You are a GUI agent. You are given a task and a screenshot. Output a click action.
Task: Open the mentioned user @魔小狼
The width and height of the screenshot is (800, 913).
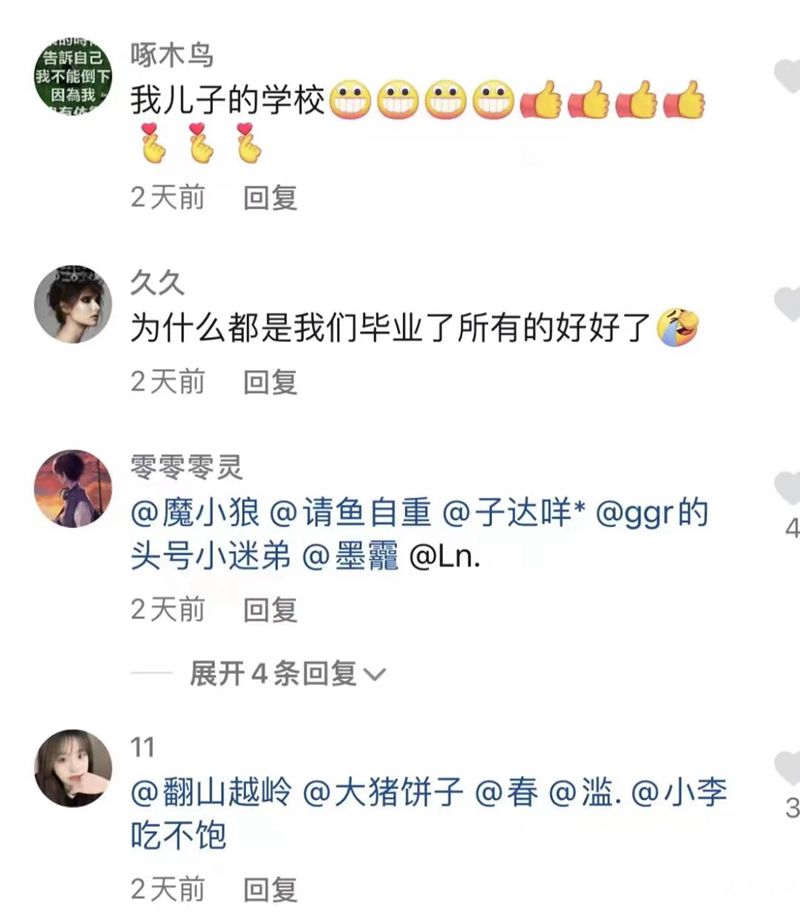(196, 514)
